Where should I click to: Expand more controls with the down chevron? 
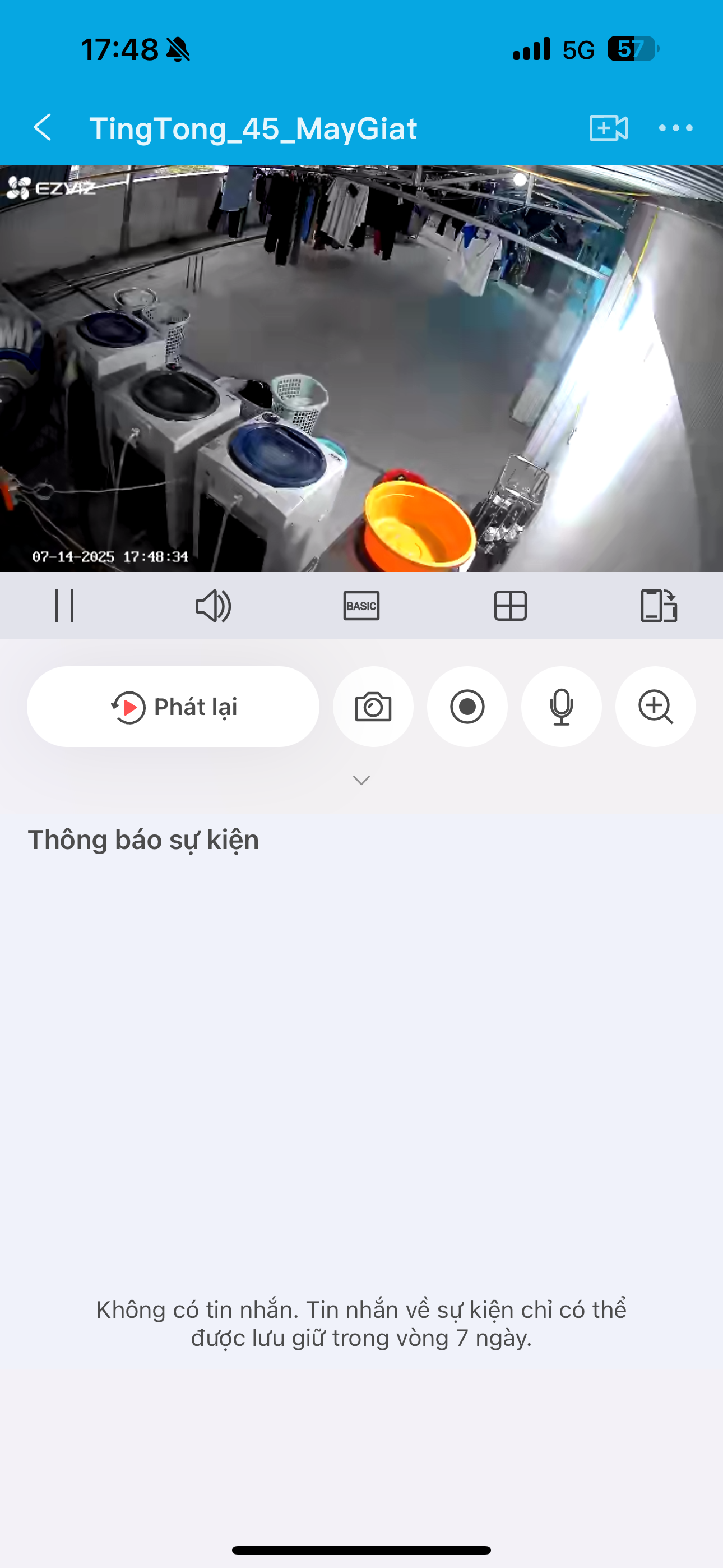[361, 780]
